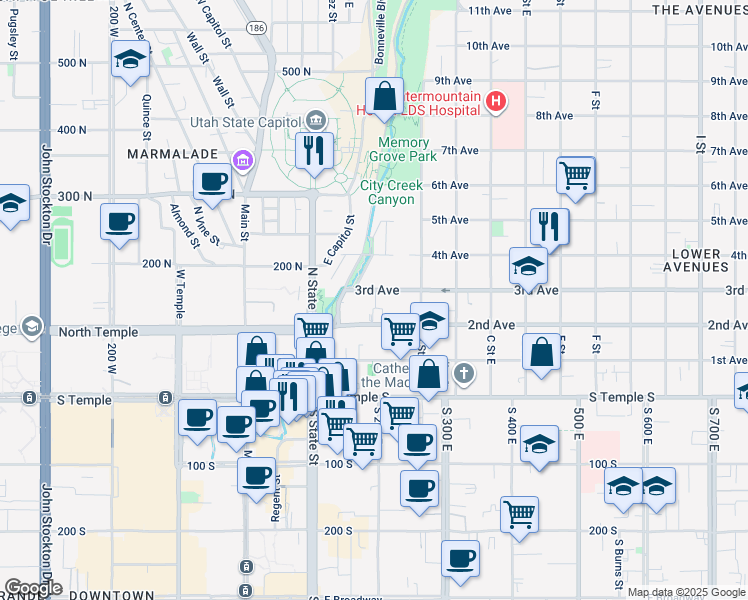Viewport: 748px width, 600px height.
Task: Tap the school marker on 4th Ave
Action: click(x=529, y=269)
